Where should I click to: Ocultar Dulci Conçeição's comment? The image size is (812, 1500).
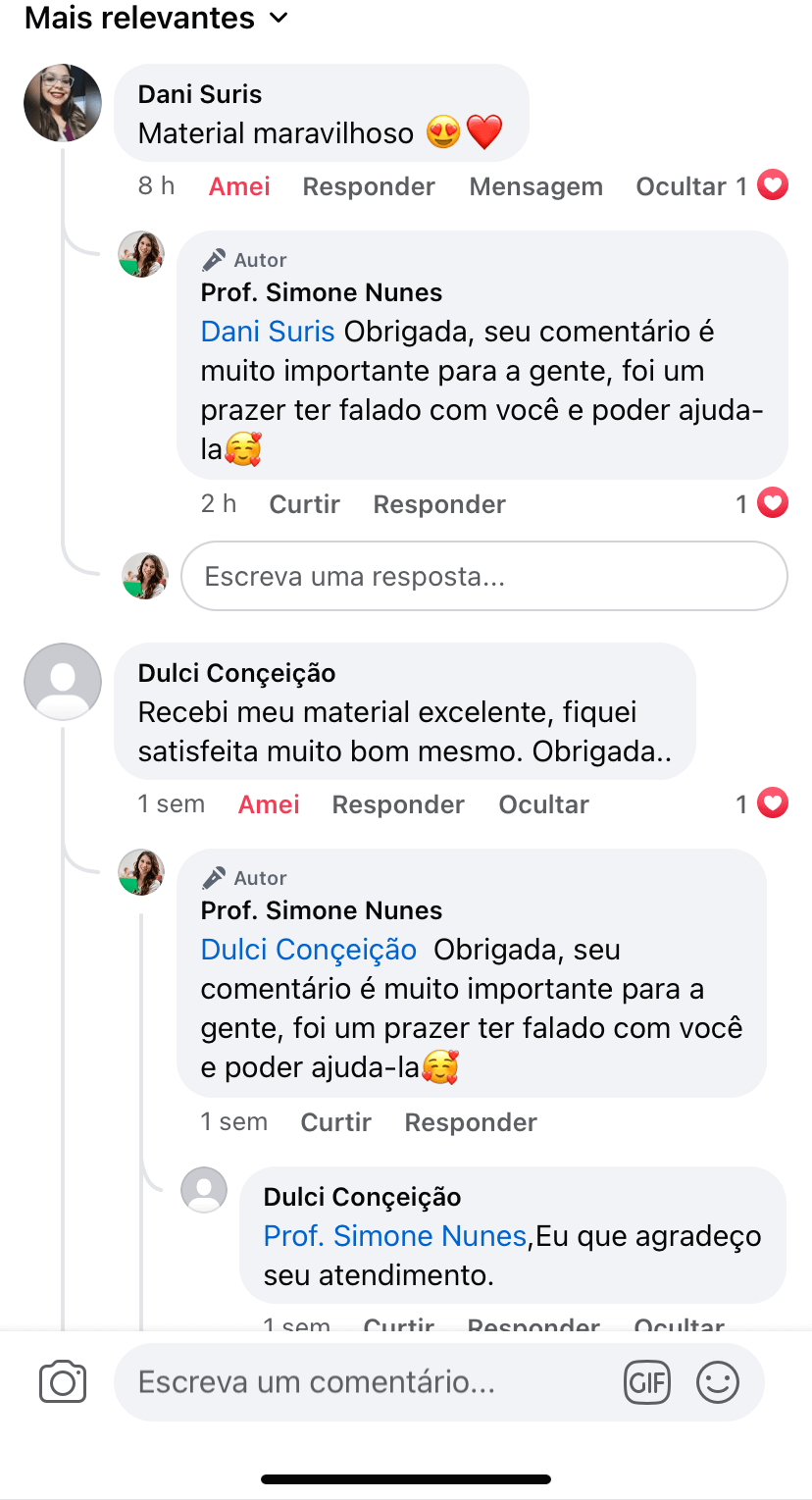[x=543, y=803]
